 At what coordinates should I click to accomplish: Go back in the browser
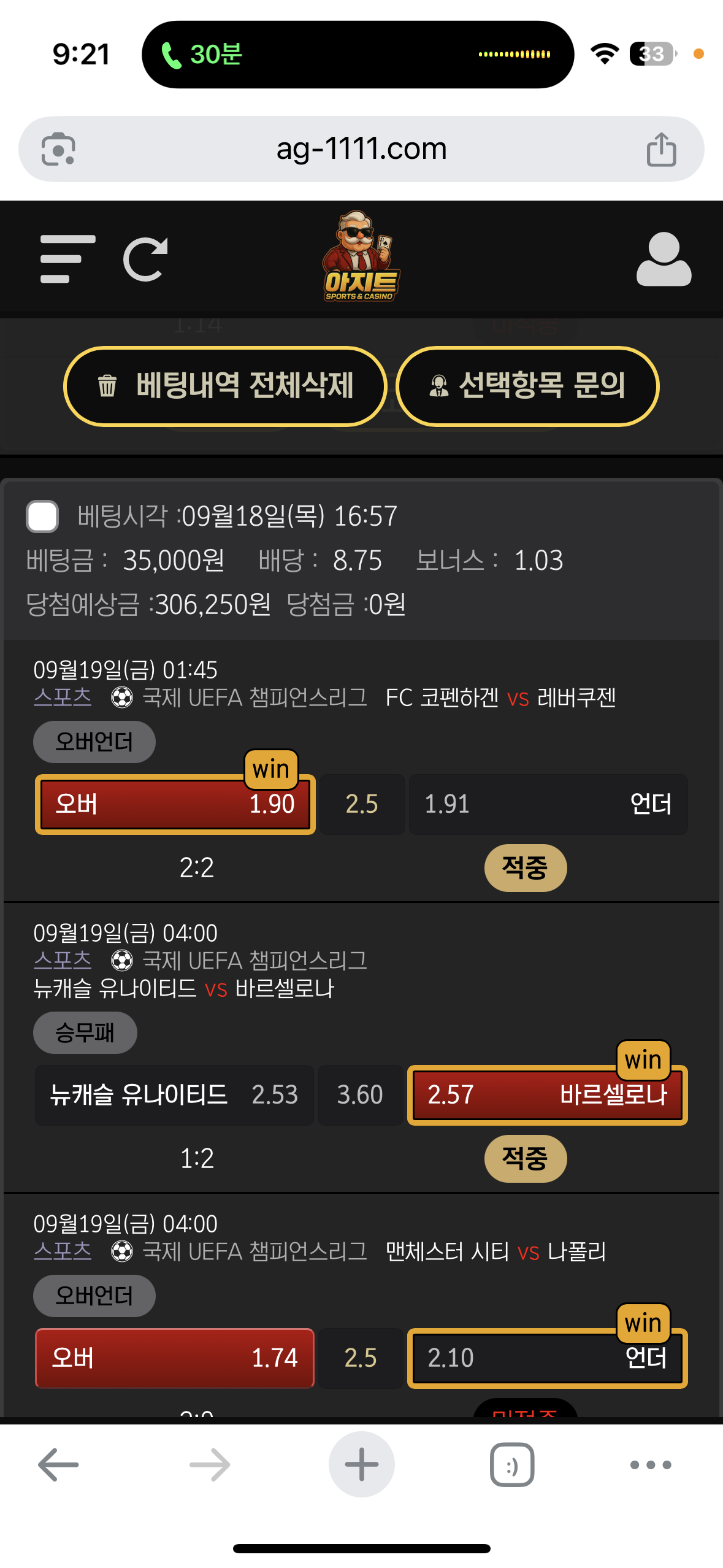pyautogui.click(x=58, y=1464)
